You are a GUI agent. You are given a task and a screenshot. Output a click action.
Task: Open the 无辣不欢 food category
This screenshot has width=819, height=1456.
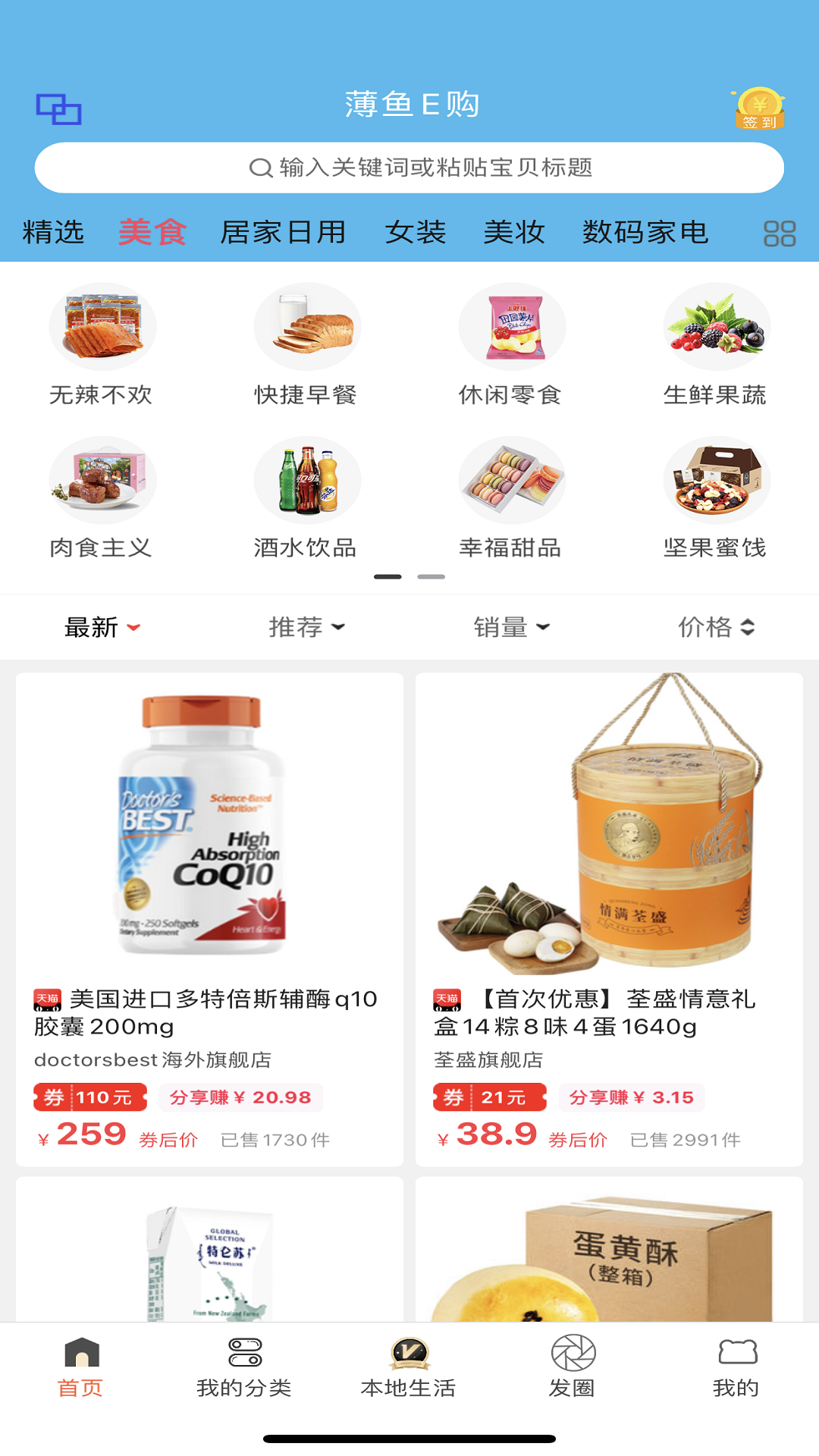[x=102, y=345]
